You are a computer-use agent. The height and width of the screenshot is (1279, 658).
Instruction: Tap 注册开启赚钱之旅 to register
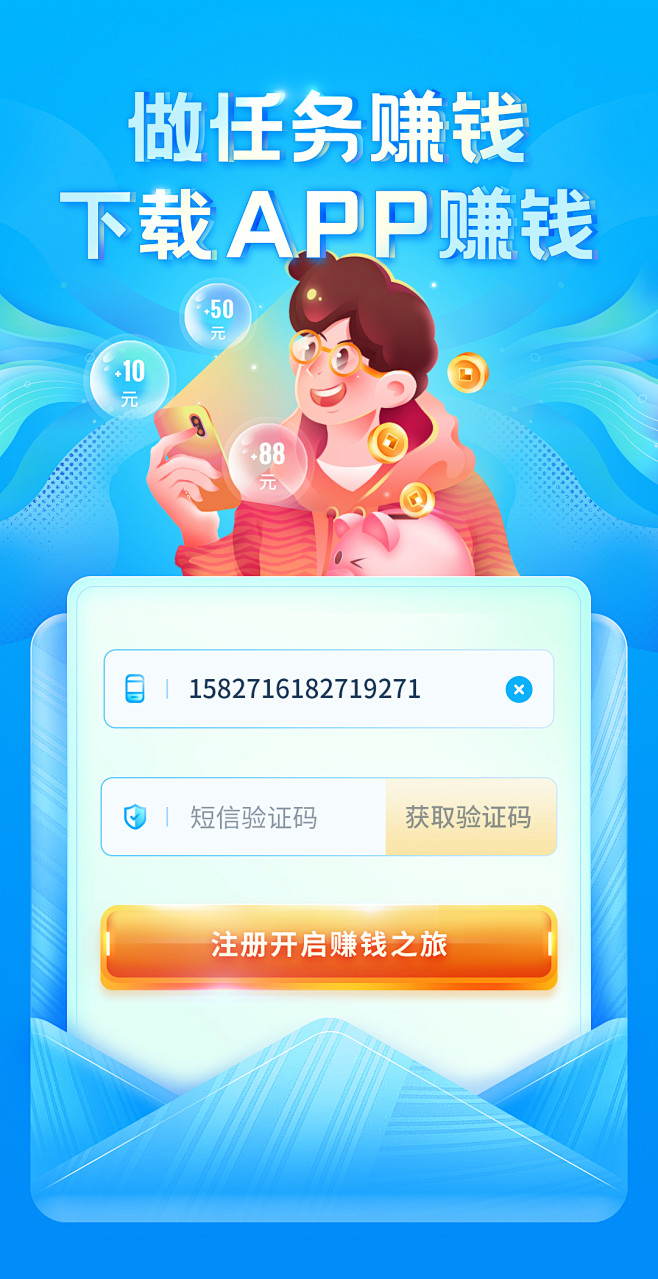(x=328, y=945)
